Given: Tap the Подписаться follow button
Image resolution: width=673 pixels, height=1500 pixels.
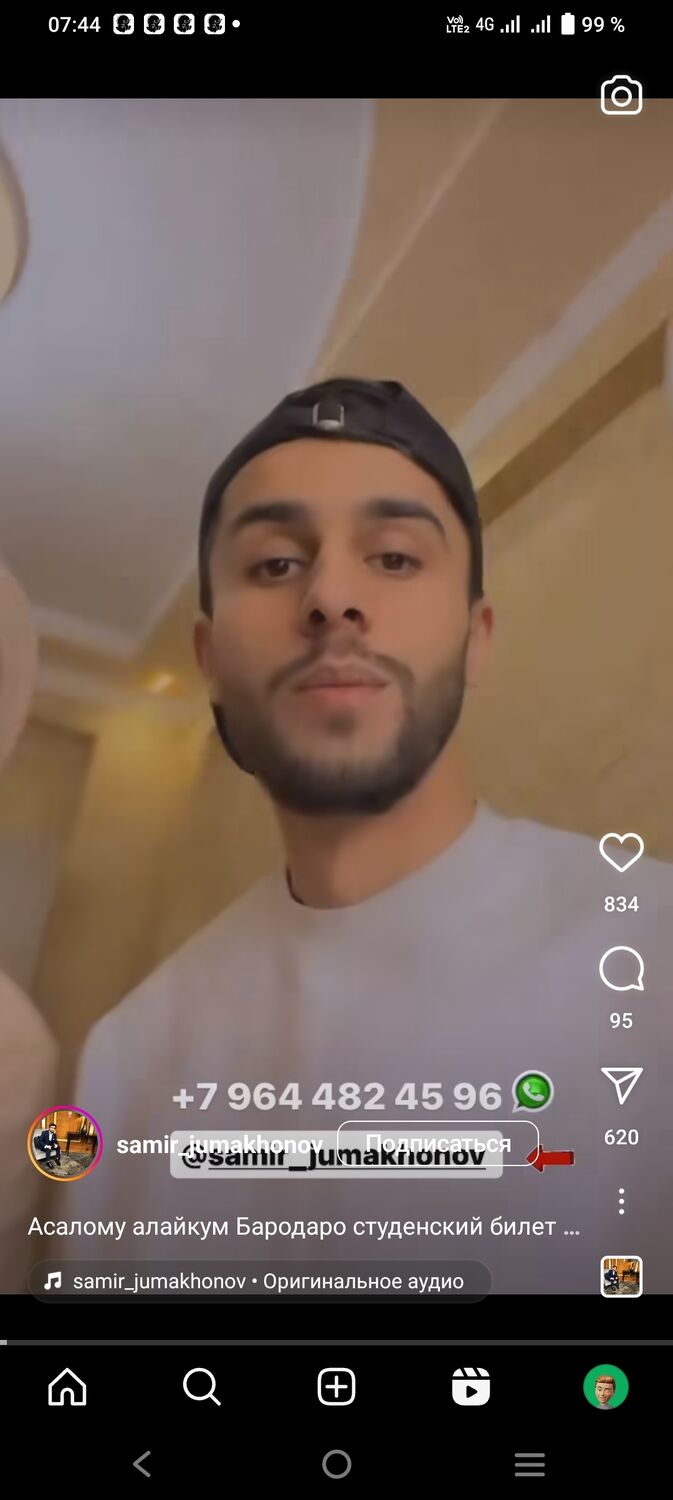Looking at the screenshot, I should 438,1143.
